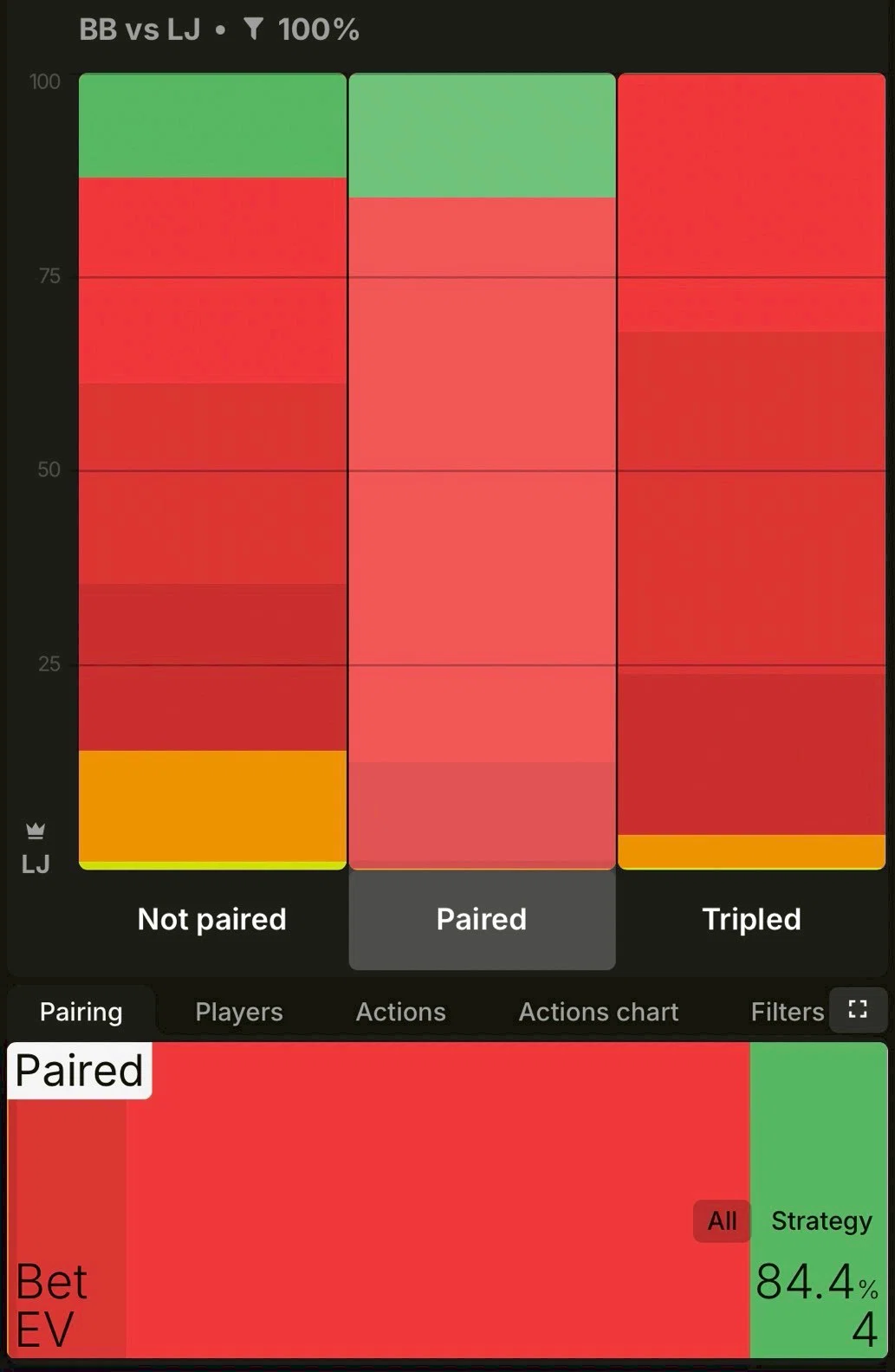Open the Actions chart tab
Image resolution: width=895 pixels, height=1372 pixels.
pyautogui.click(x=598, y=1012)
